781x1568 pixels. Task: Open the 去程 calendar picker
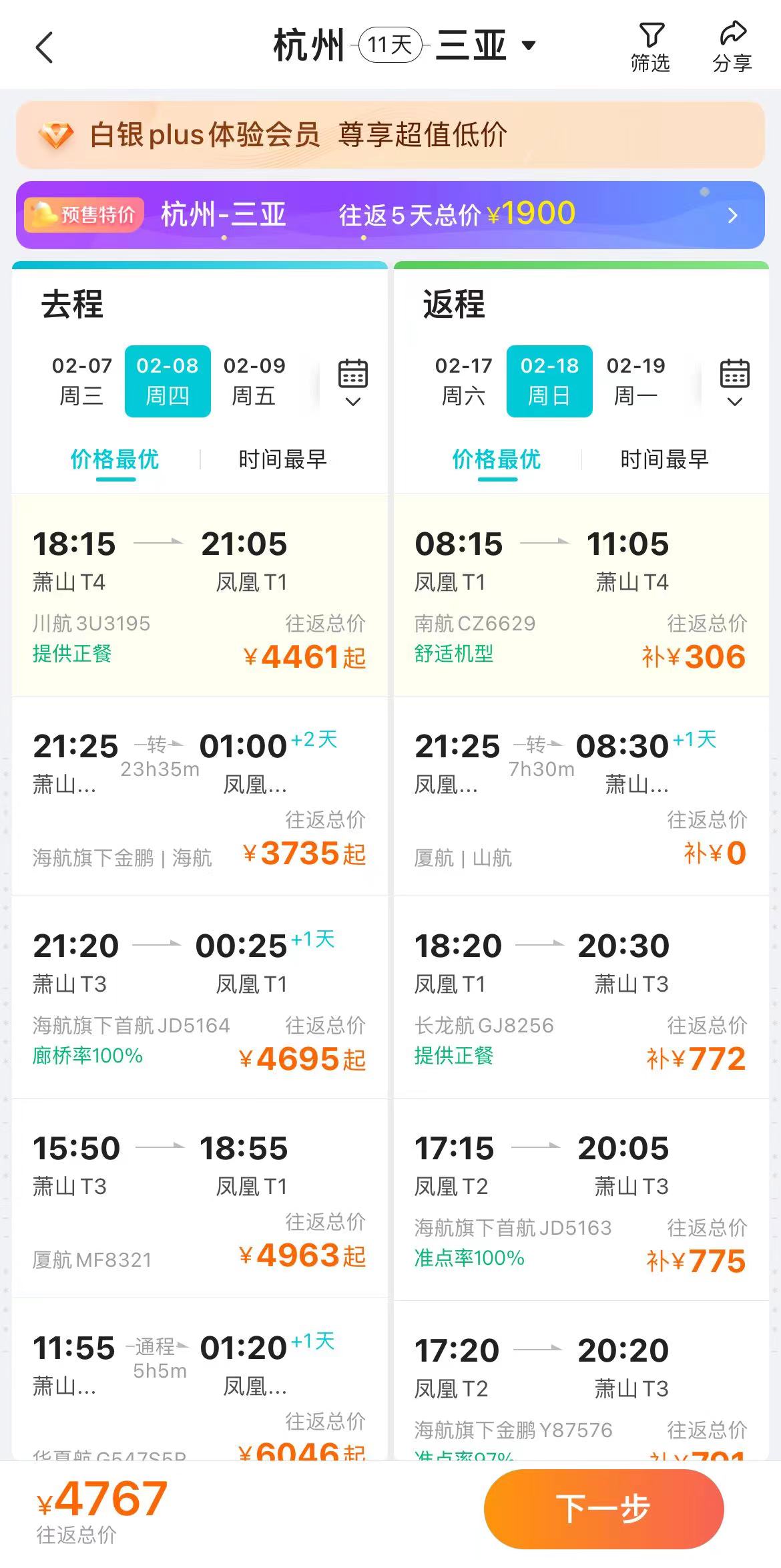pos(352,382)
